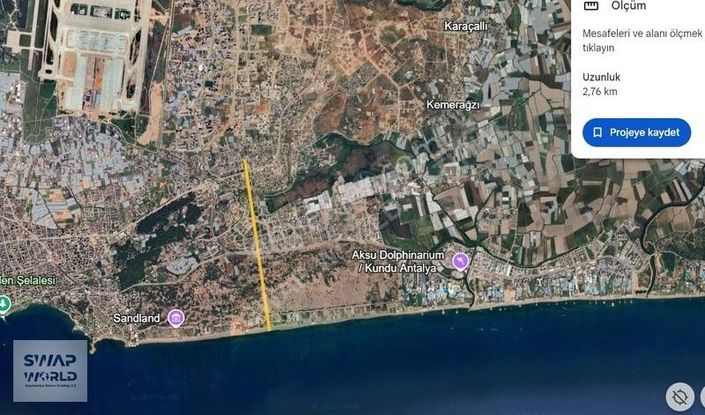Open the Sandland place marker
Viewport: 705px width, 415px height.
tap(176, 318)
